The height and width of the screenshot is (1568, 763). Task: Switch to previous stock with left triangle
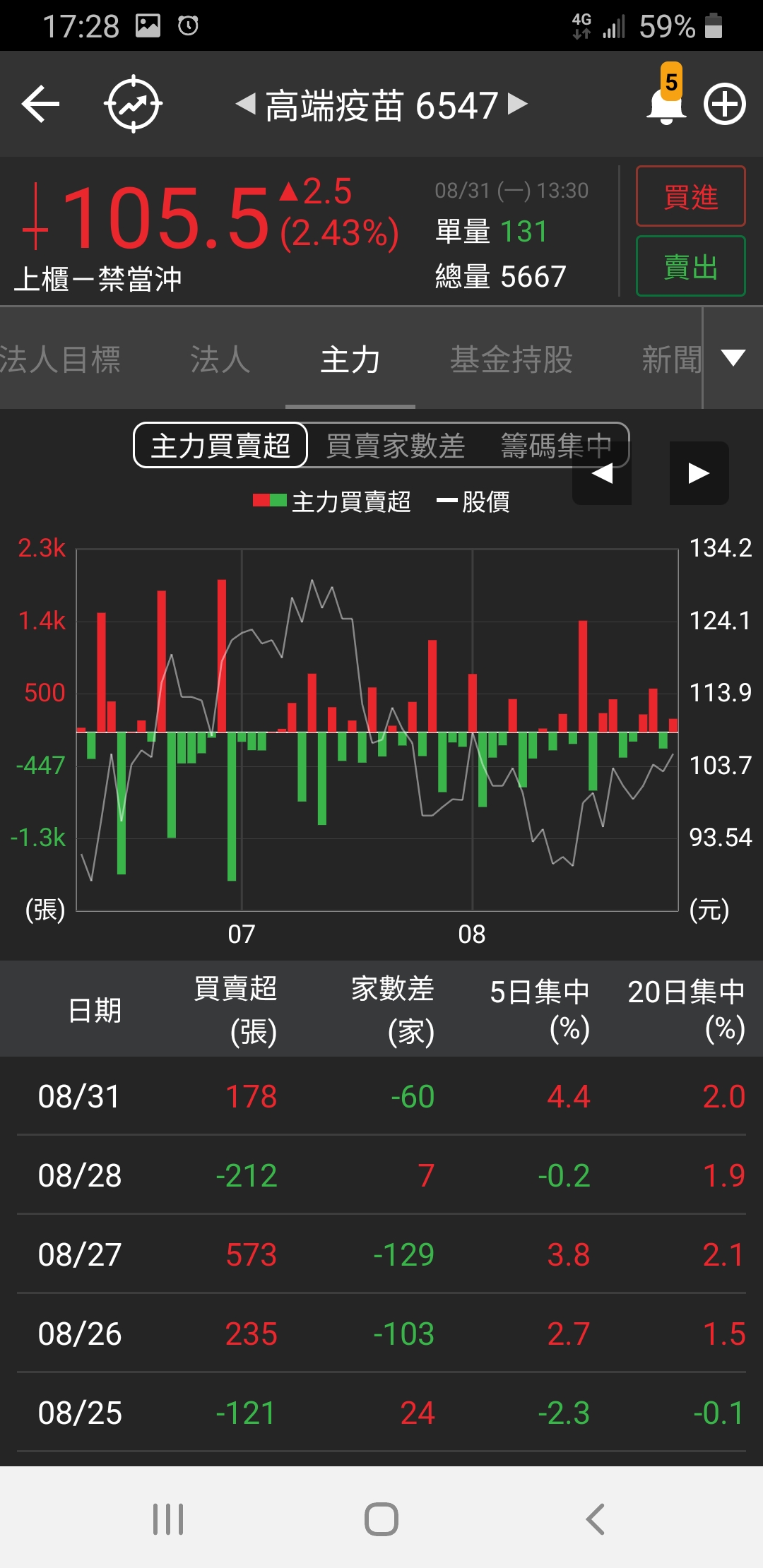[245, 105]
